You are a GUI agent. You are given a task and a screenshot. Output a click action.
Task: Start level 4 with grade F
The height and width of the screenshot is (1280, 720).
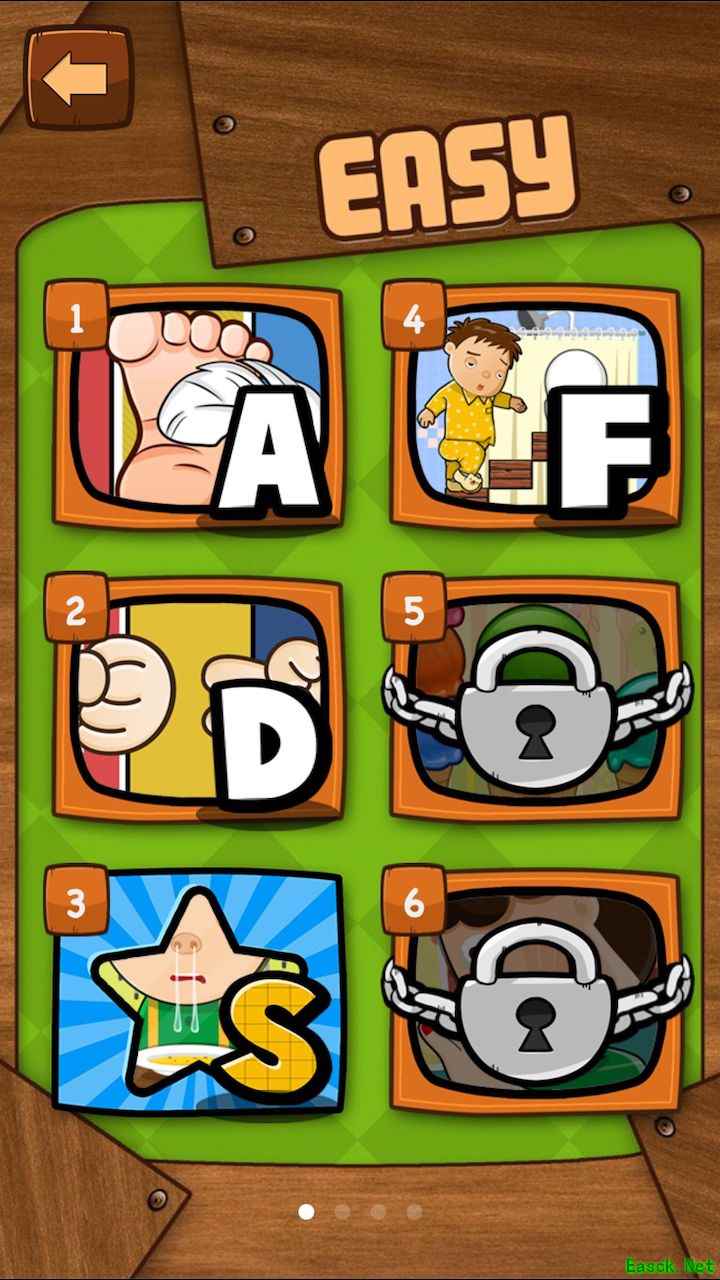pyautogui.click(x=535, y=407)
